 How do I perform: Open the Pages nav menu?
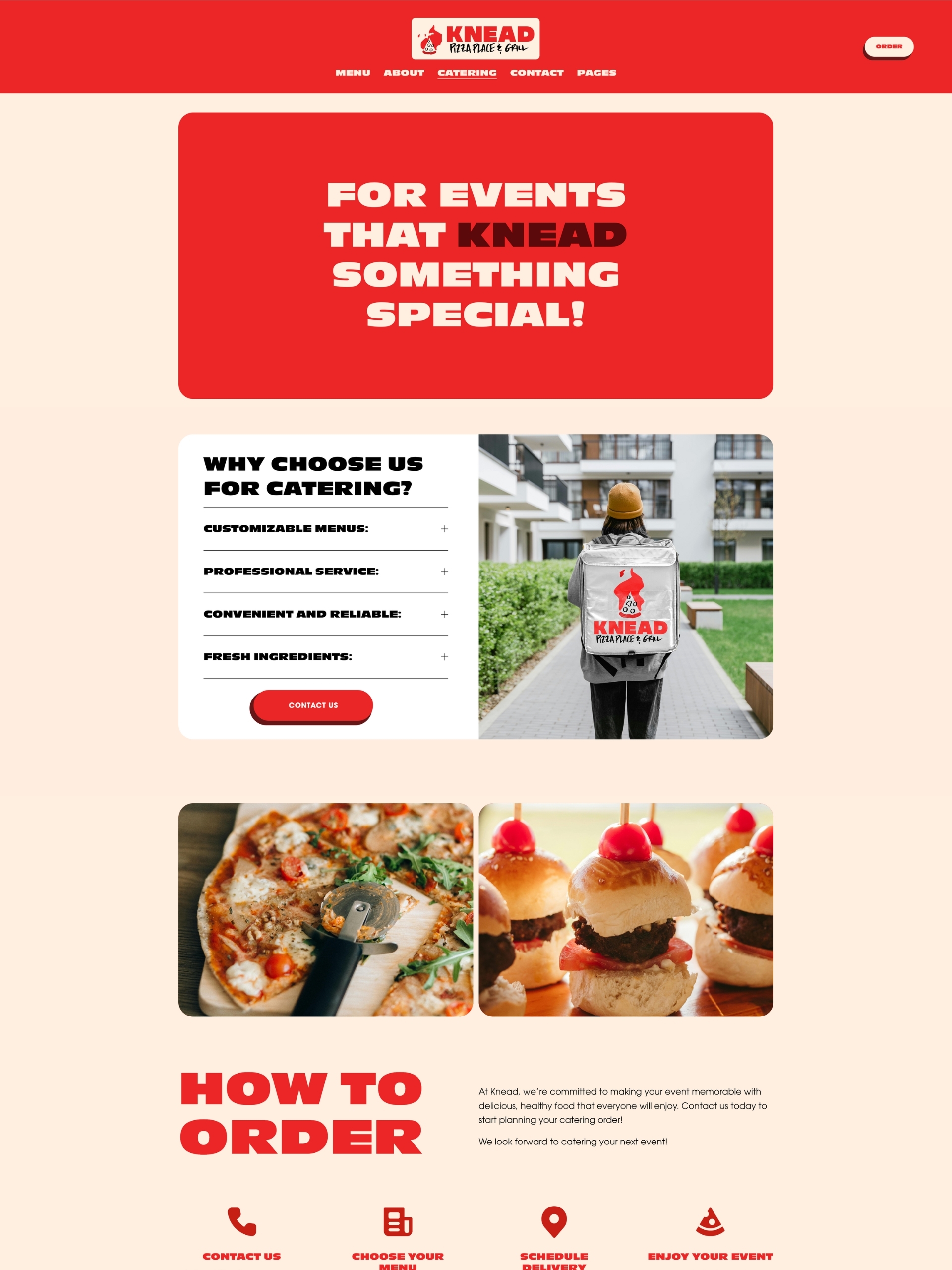coord(596,73)
